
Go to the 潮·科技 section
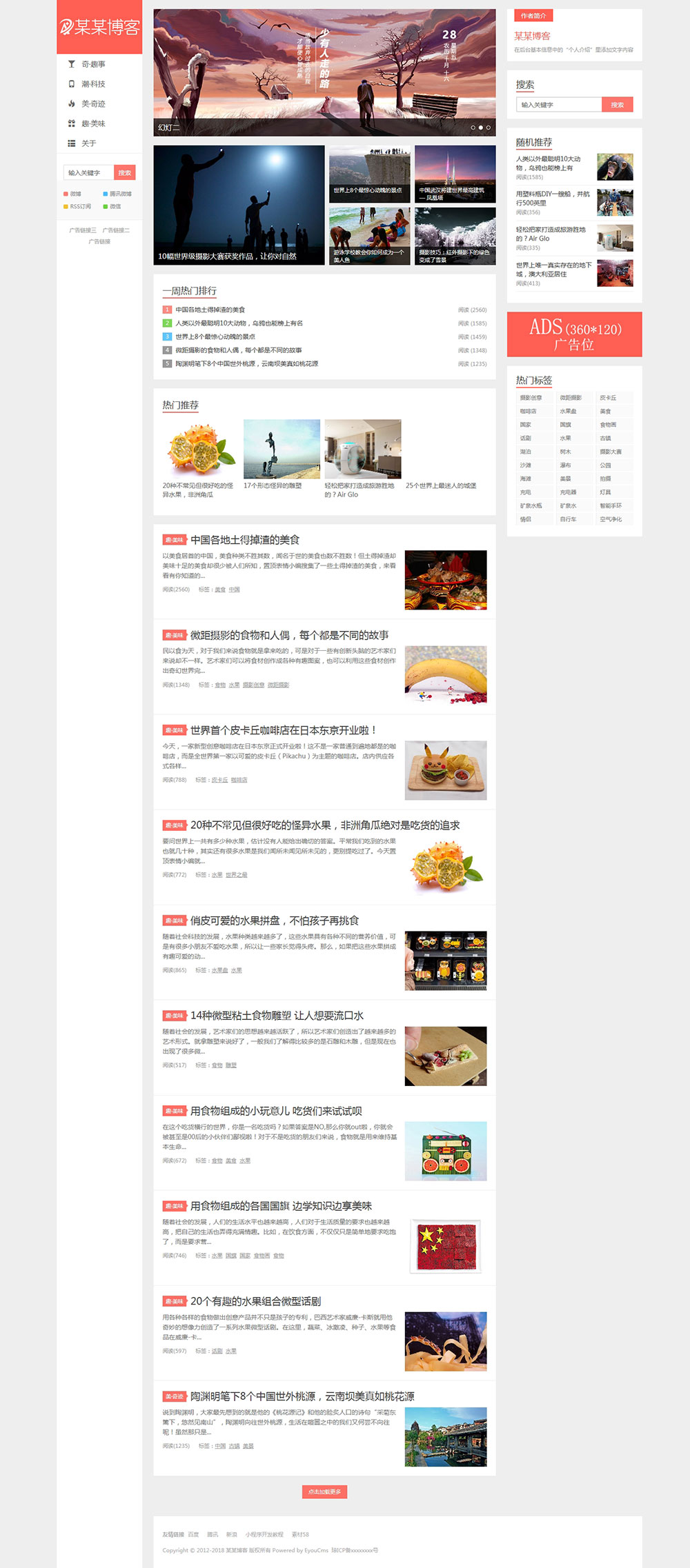93,84
